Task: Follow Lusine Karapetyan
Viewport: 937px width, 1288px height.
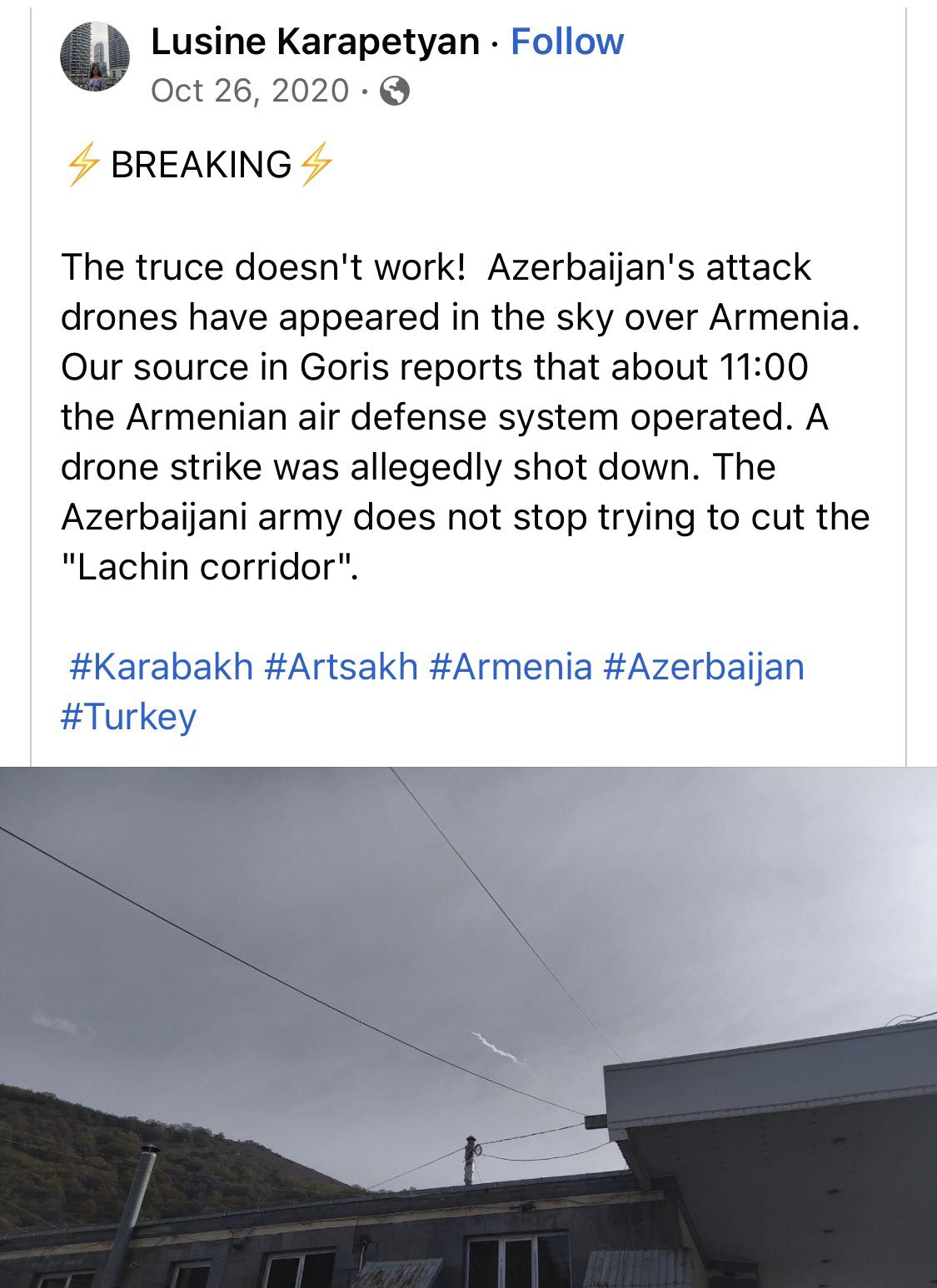Action: 566,42
